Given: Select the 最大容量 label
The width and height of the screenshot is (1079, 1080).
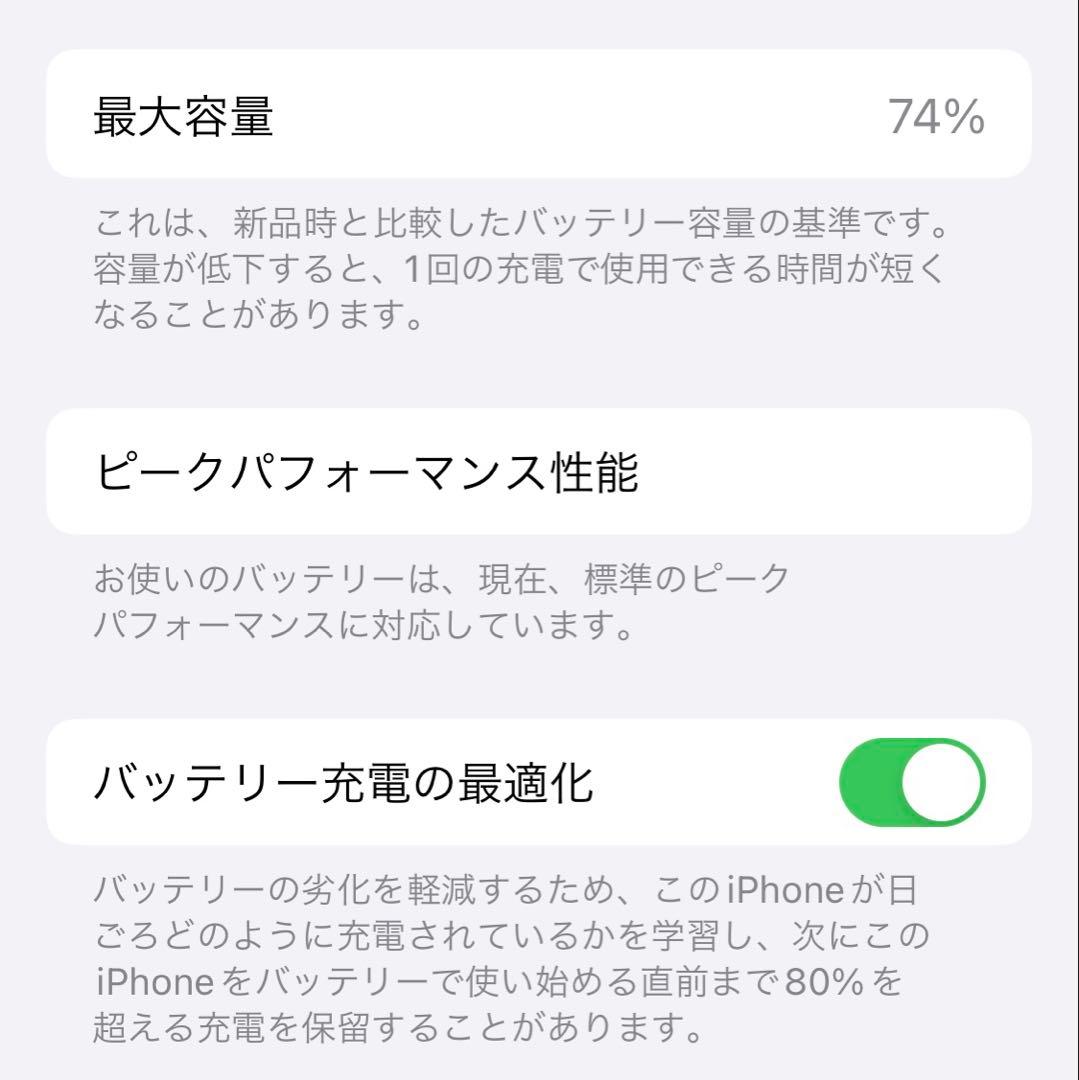Looking at the screenshot, I should [x=185, y=117].
